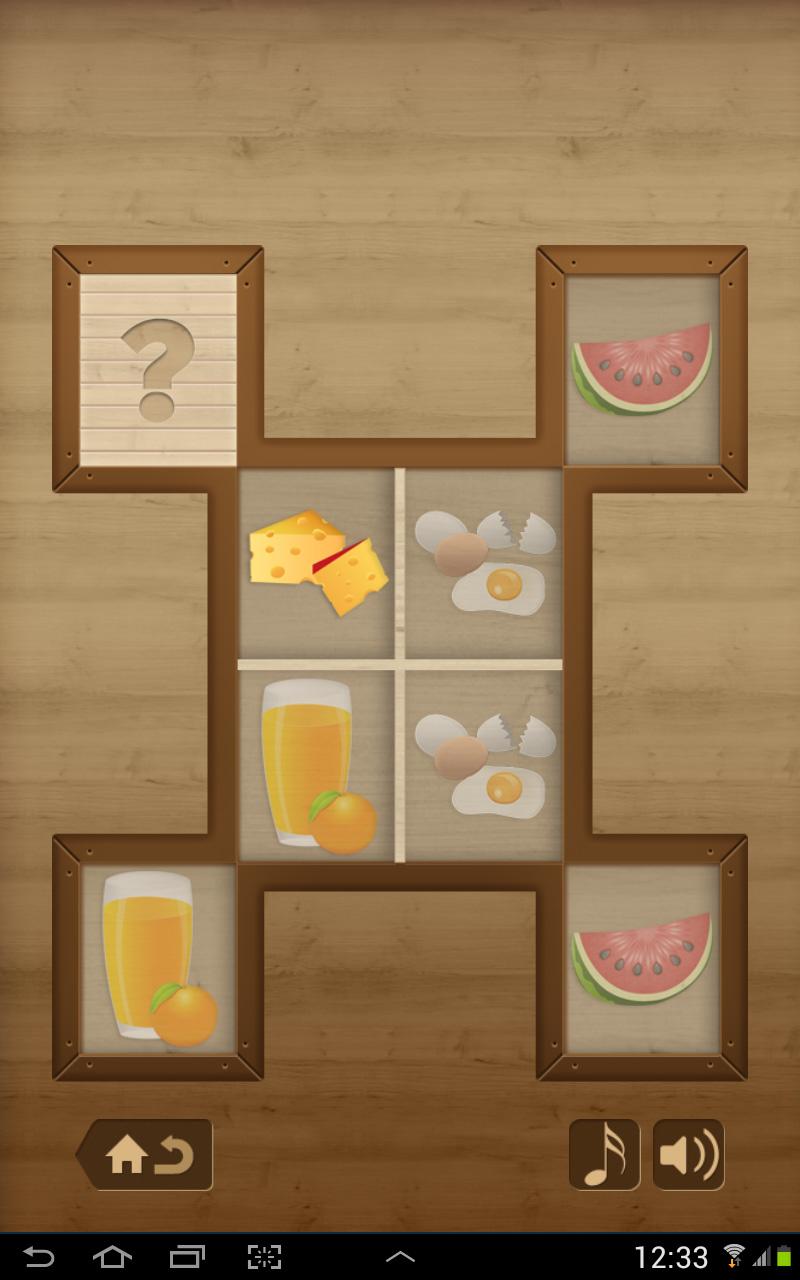
Task: Go back using the system back button
Action: [x=39, y=1256]
